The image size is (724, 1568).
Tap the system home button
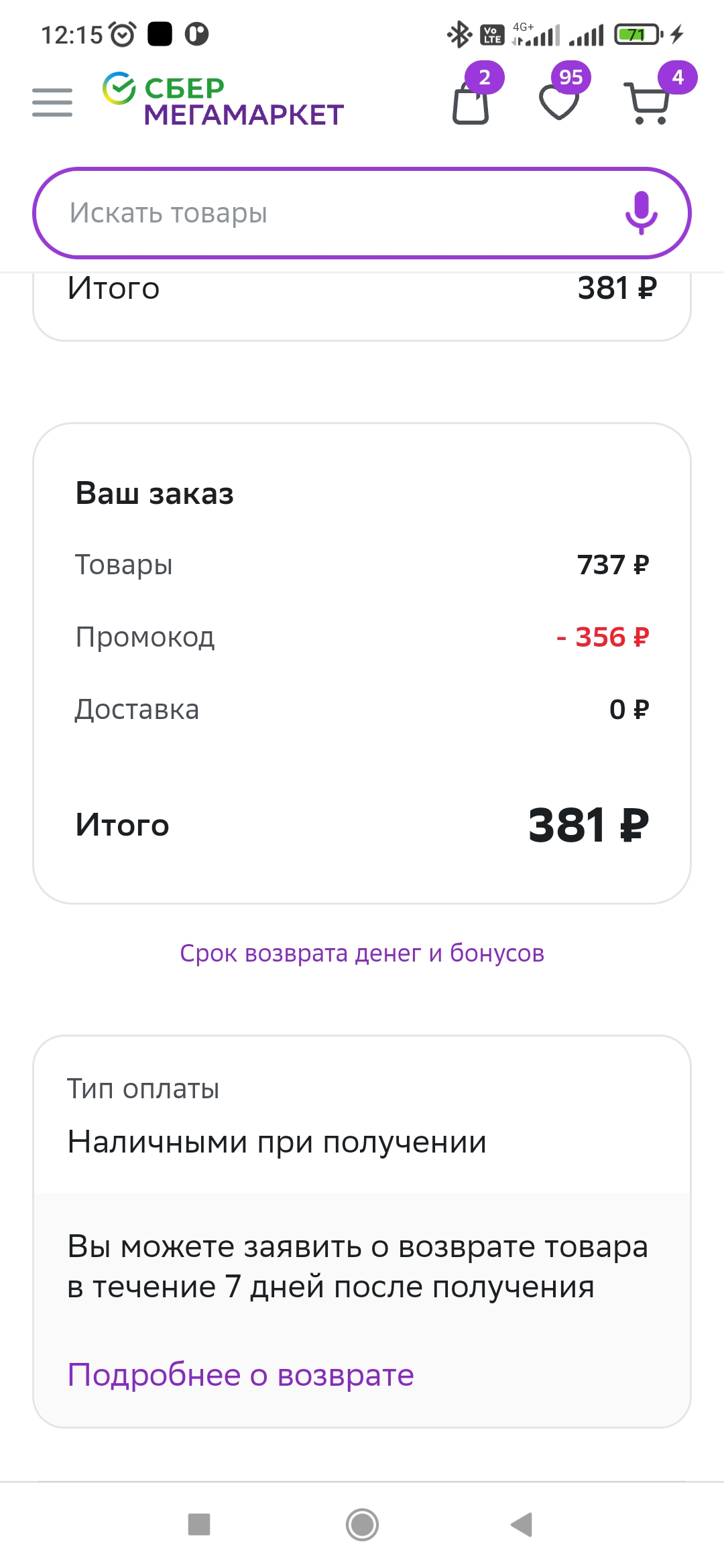tap(362, 1524)
